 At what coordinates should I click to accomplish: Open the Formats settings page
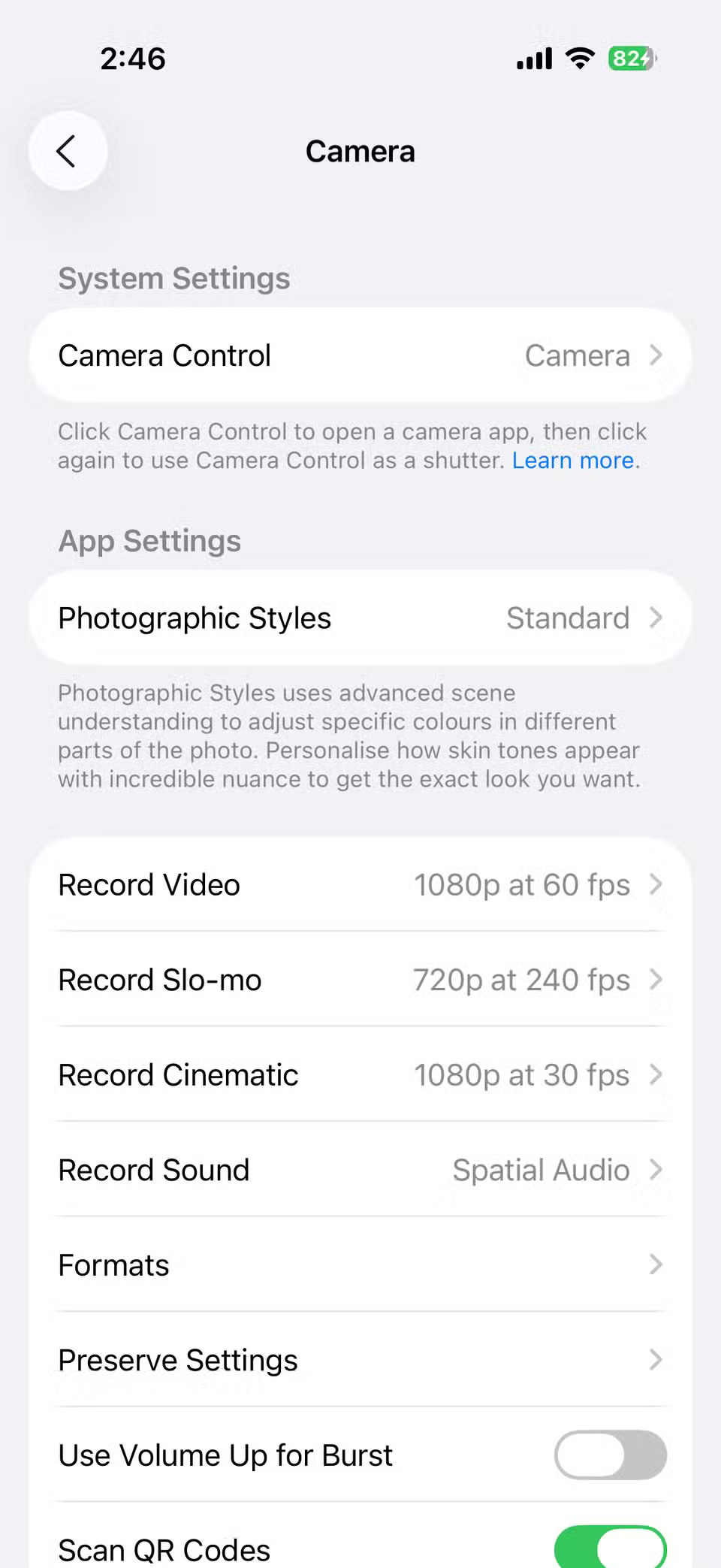coord(360,1265)
